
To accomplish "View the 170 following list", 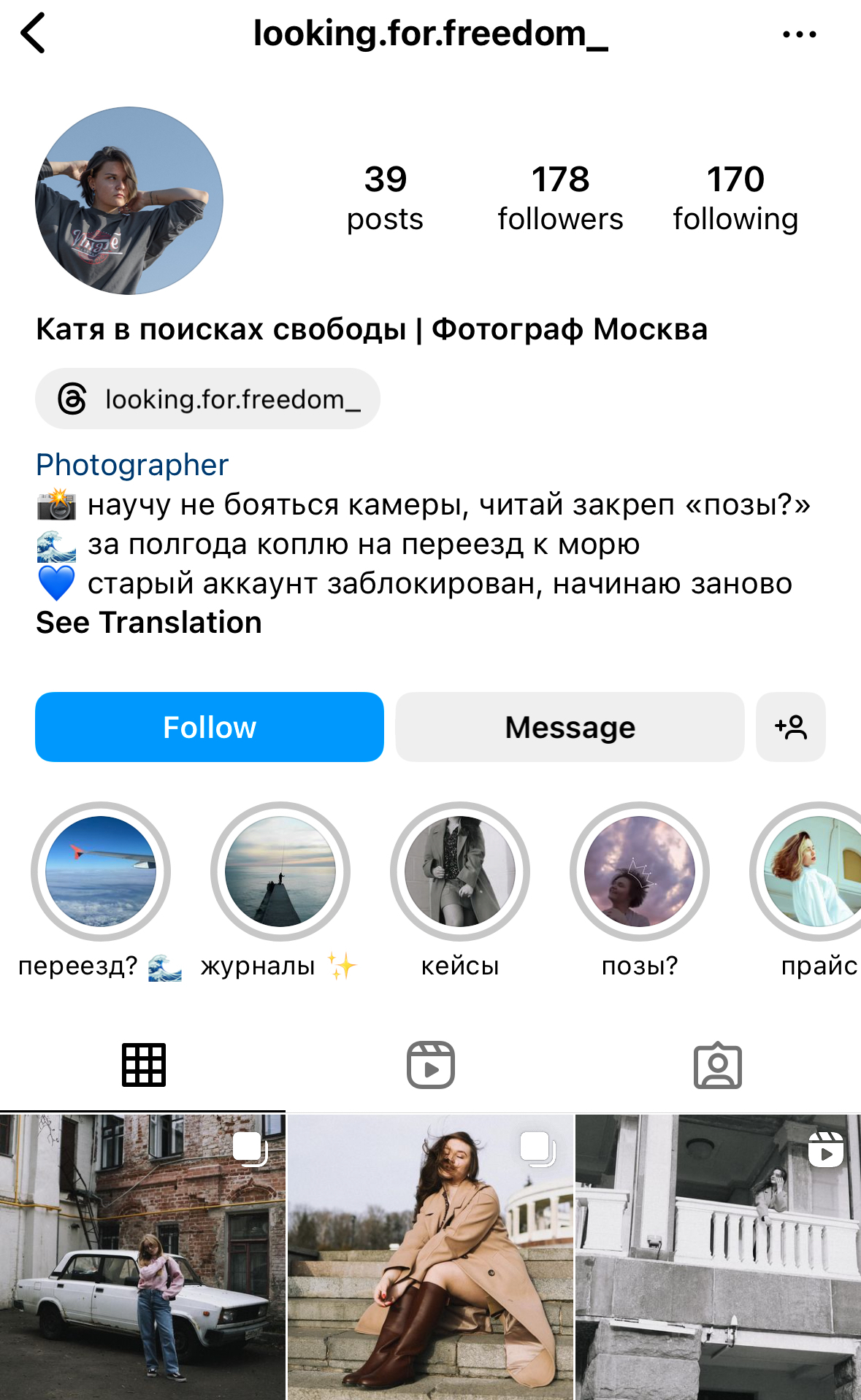I will tap(735, 198).
